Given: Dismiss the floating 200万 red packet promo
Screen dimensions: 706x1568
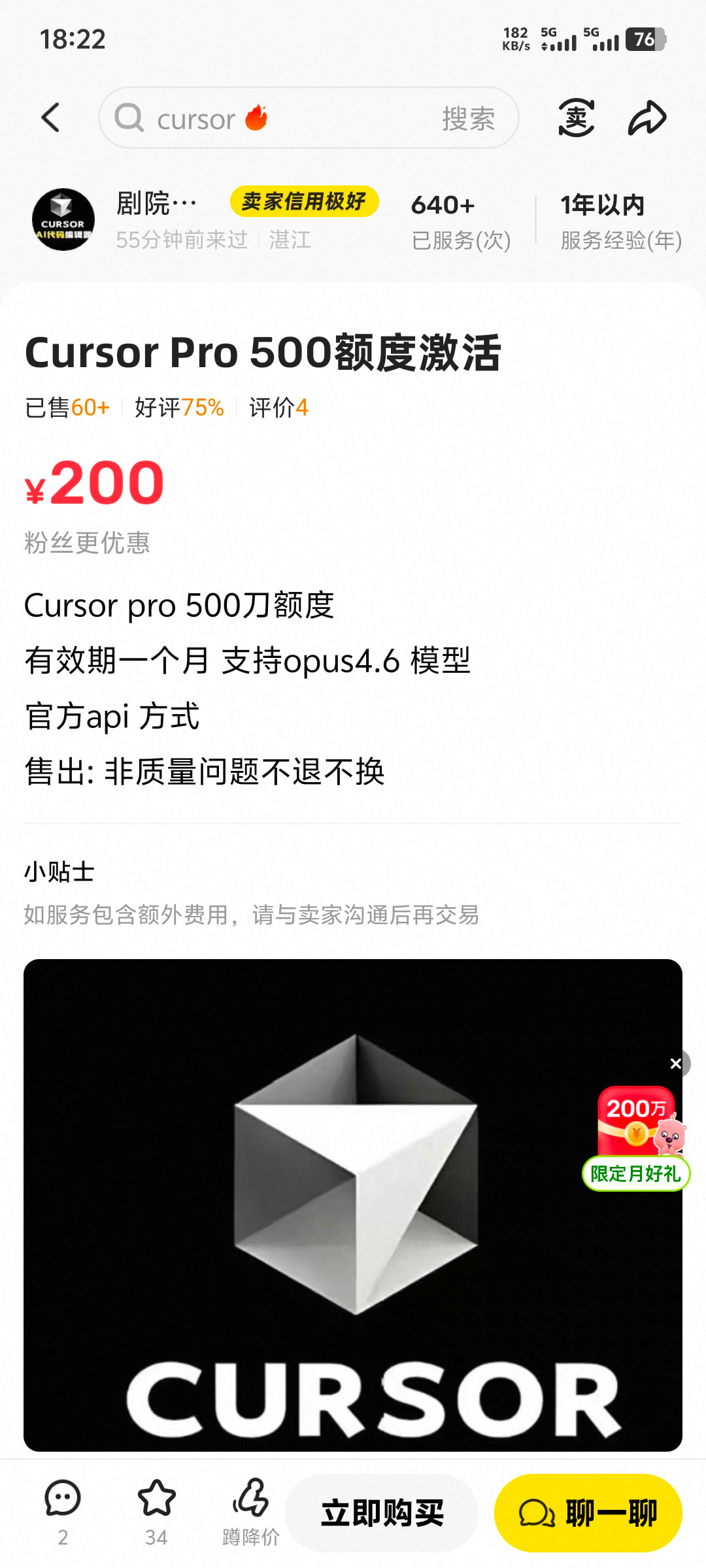Looking at the screenshot, I should tap(677, 1064).
